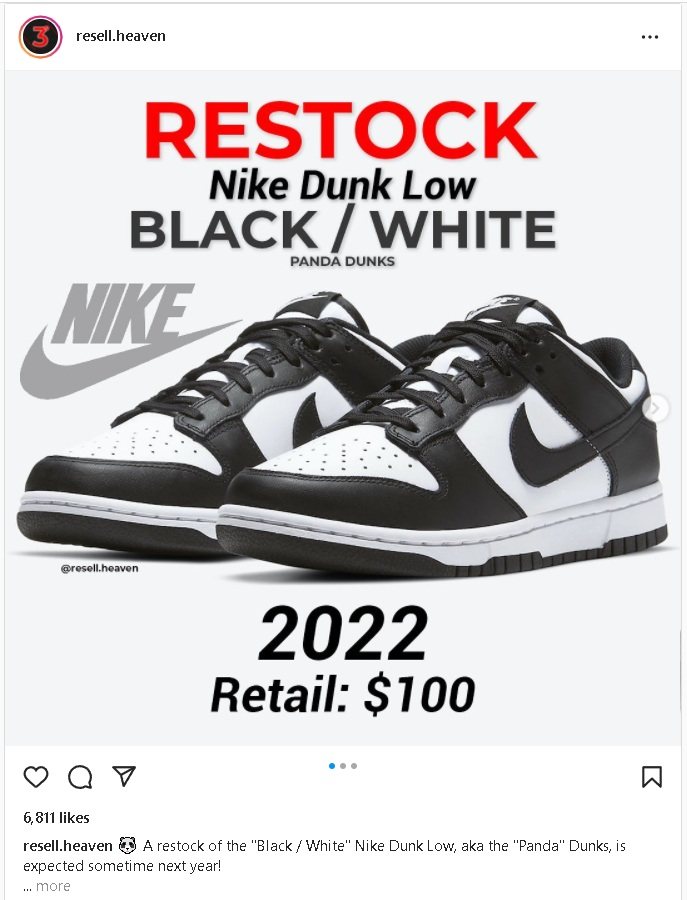
Task: Comment on the post
Action: coord(80,777)
